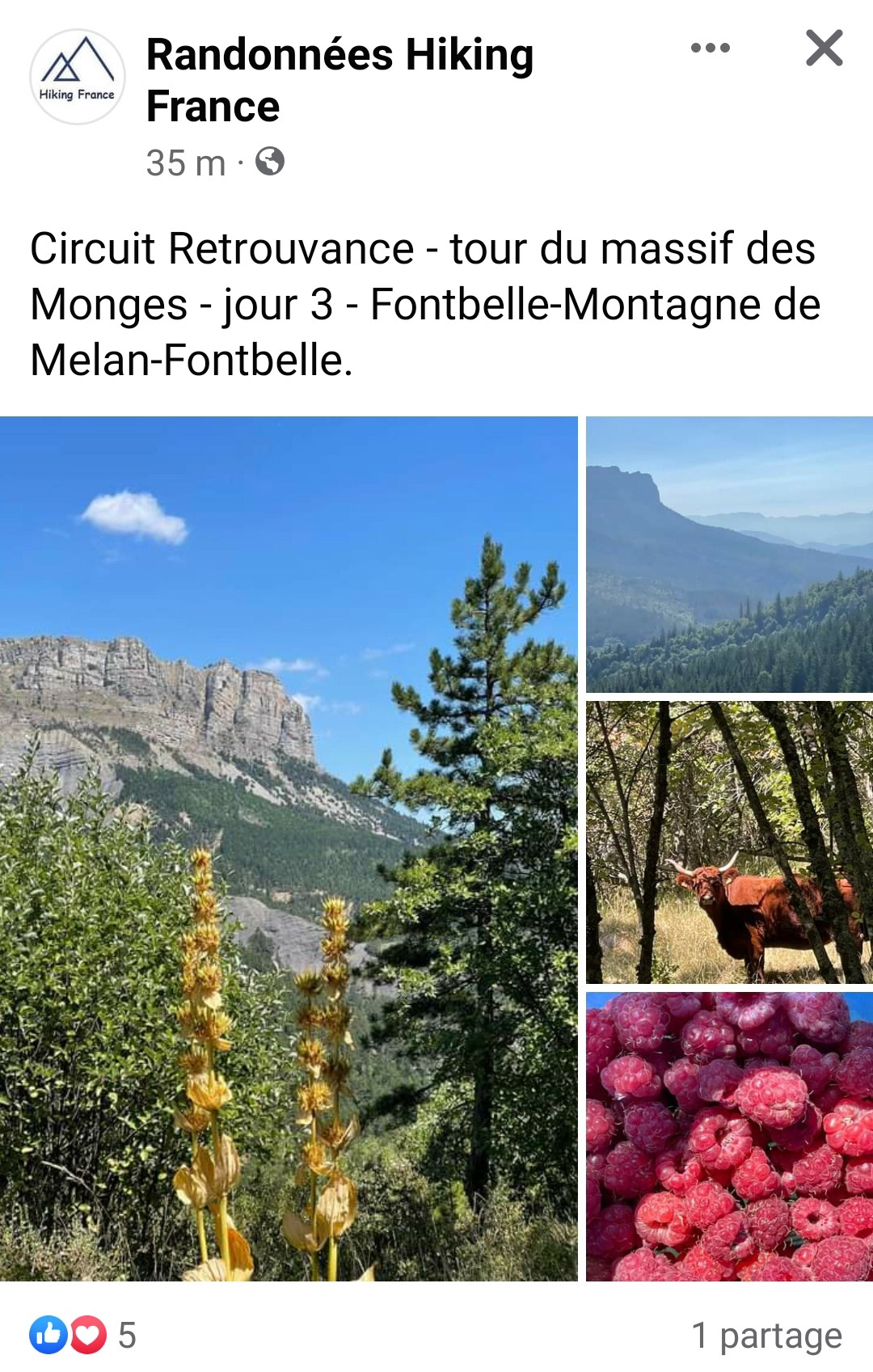
Task: See who shared via 1 partage
Action: click(766, 1335)
